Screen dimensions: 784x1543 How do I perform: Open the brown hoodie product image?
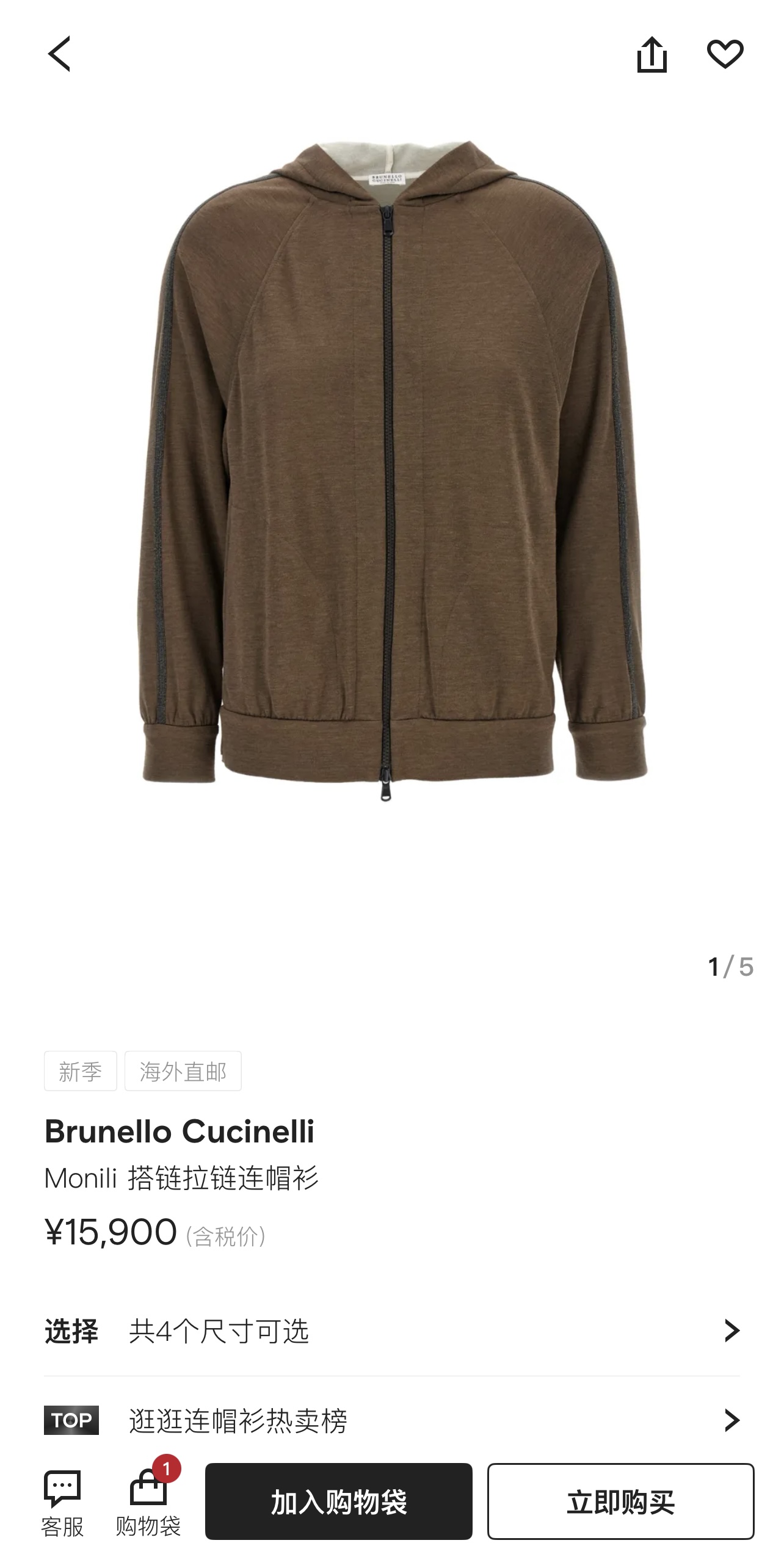391,470
